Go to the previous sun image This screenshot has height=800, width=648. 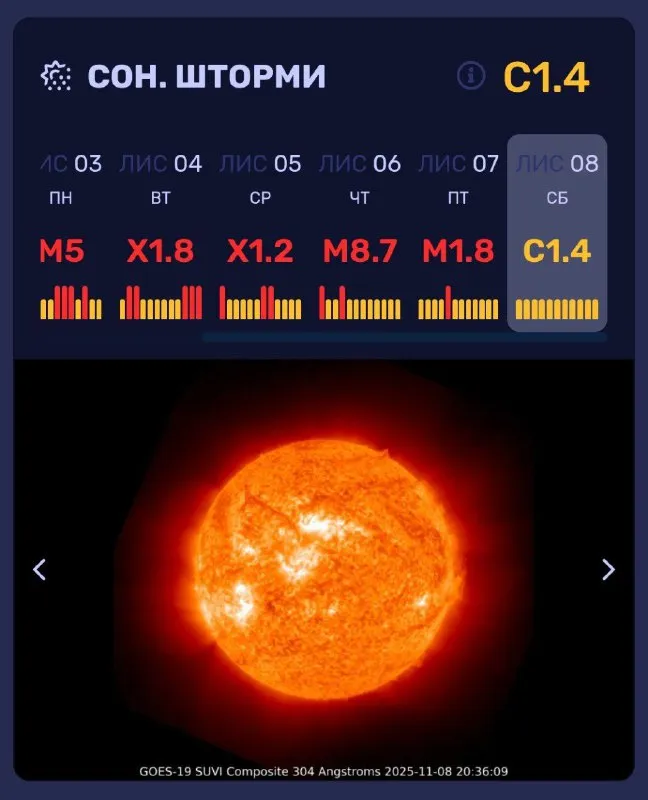(x=40, y=569)
